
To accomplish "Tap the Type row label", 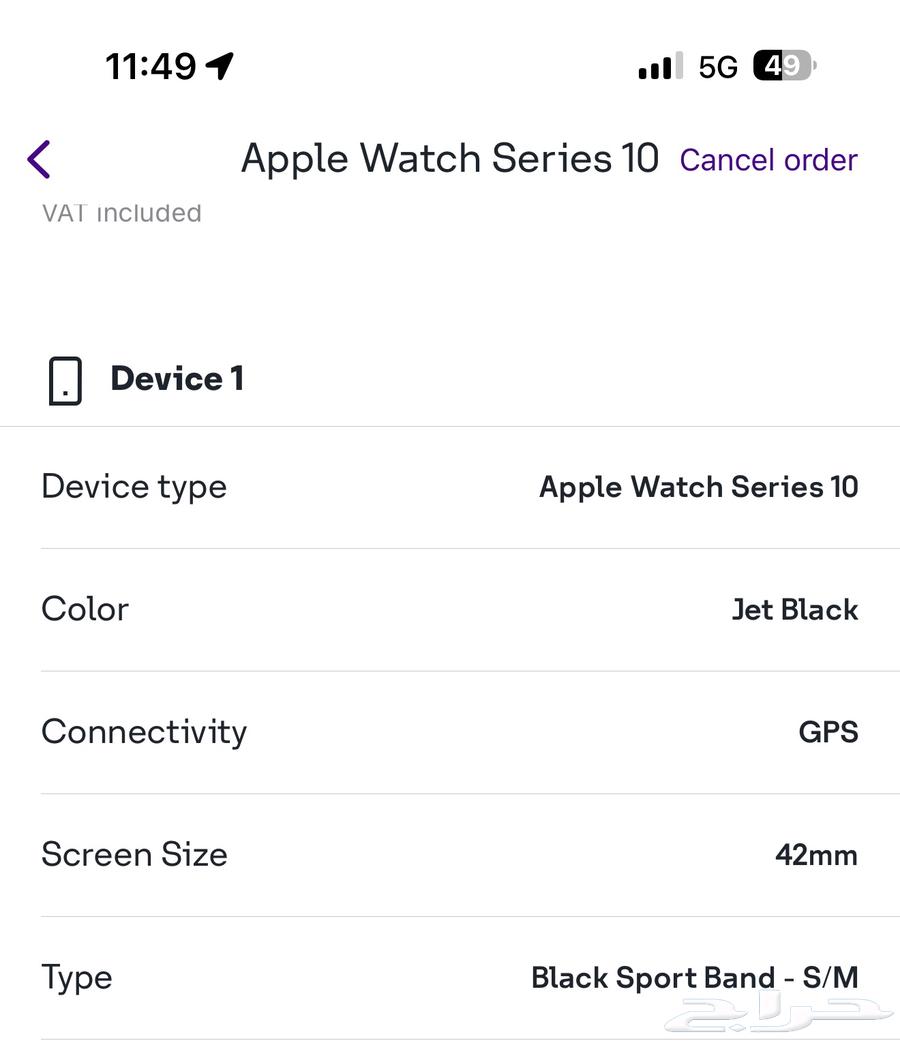I will pos(76,977).
